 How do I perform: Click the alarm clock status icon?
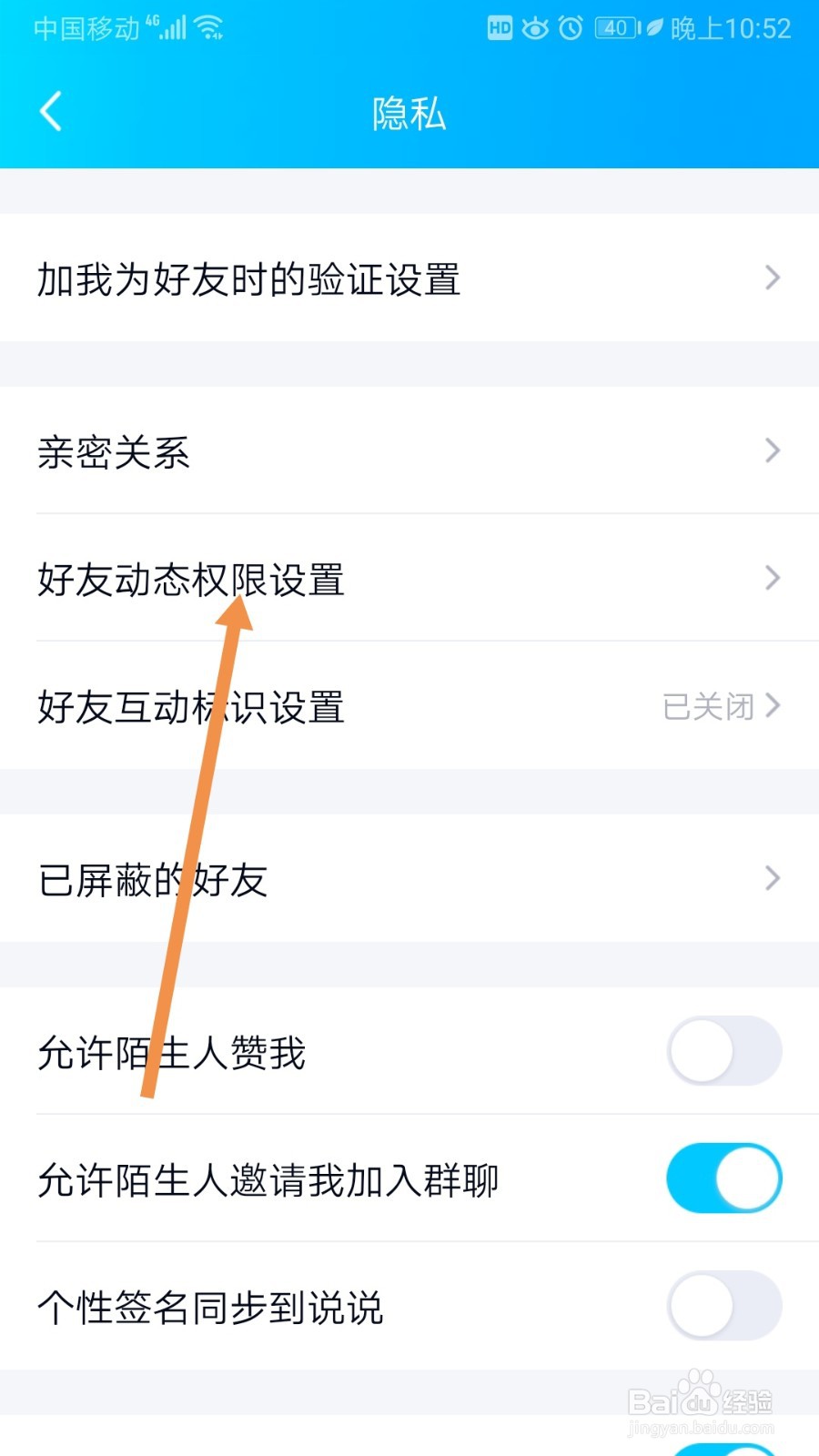click(x=571, y=28)
